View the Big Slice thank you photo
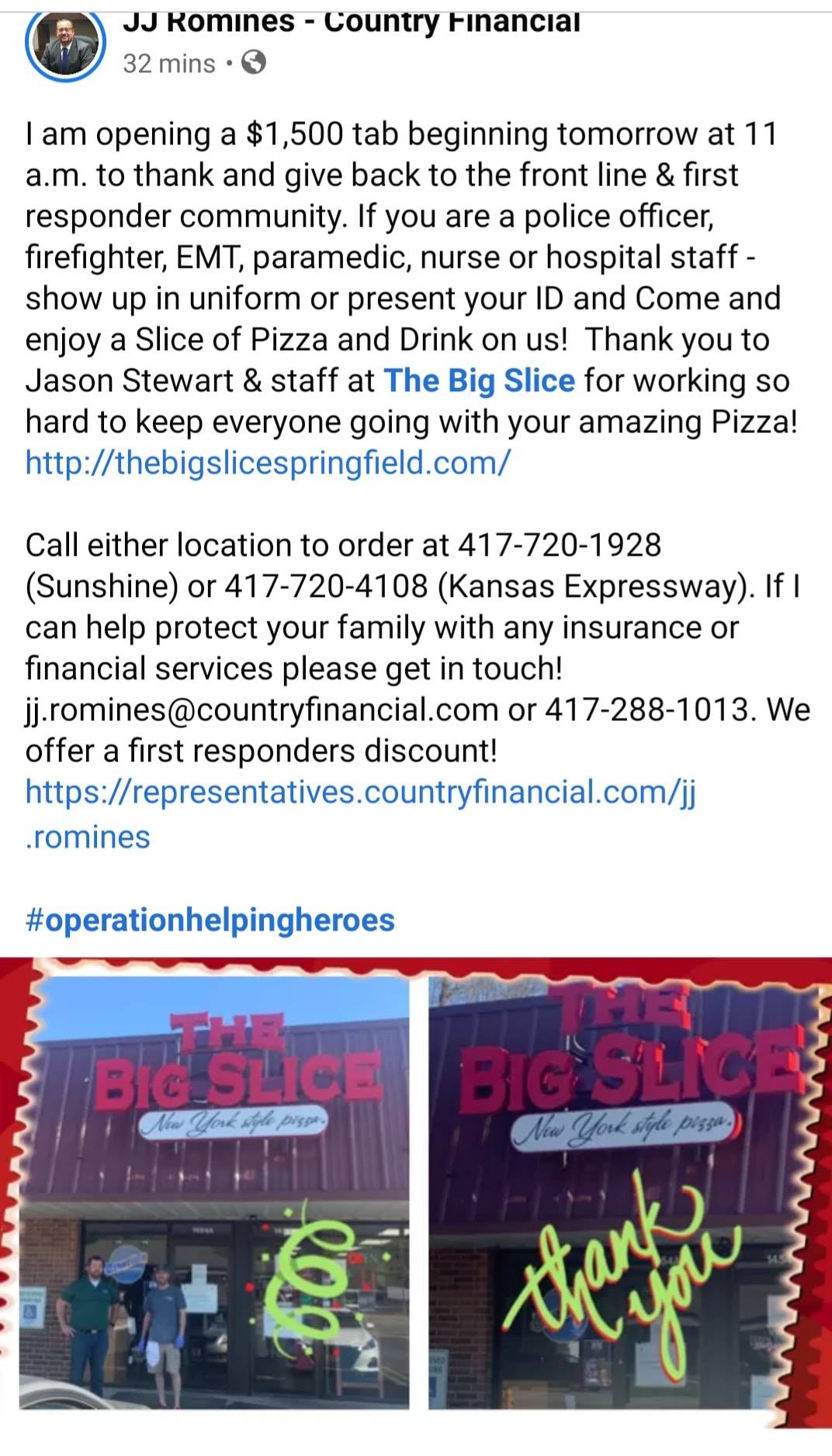The height and width of the screenshot is (1456, 832). 621,1195
